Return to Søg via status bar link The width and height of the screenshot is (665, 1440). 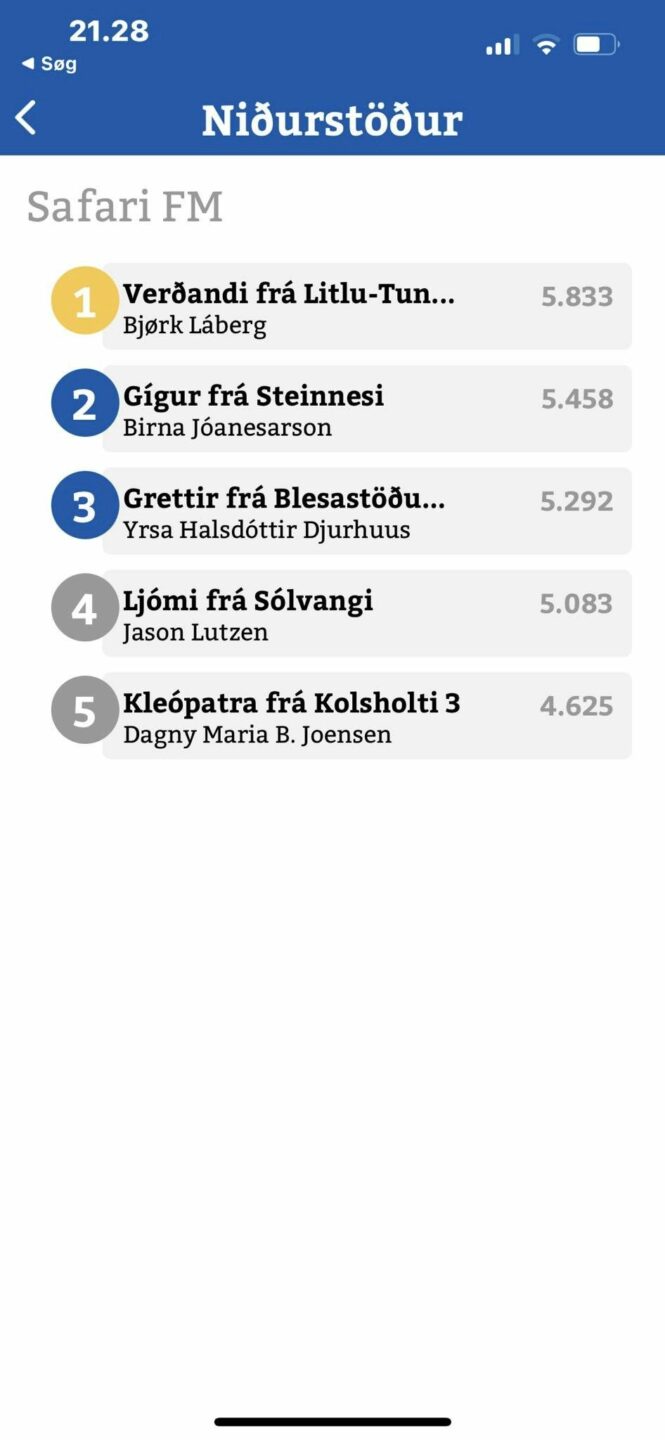[x=49, y=64]
